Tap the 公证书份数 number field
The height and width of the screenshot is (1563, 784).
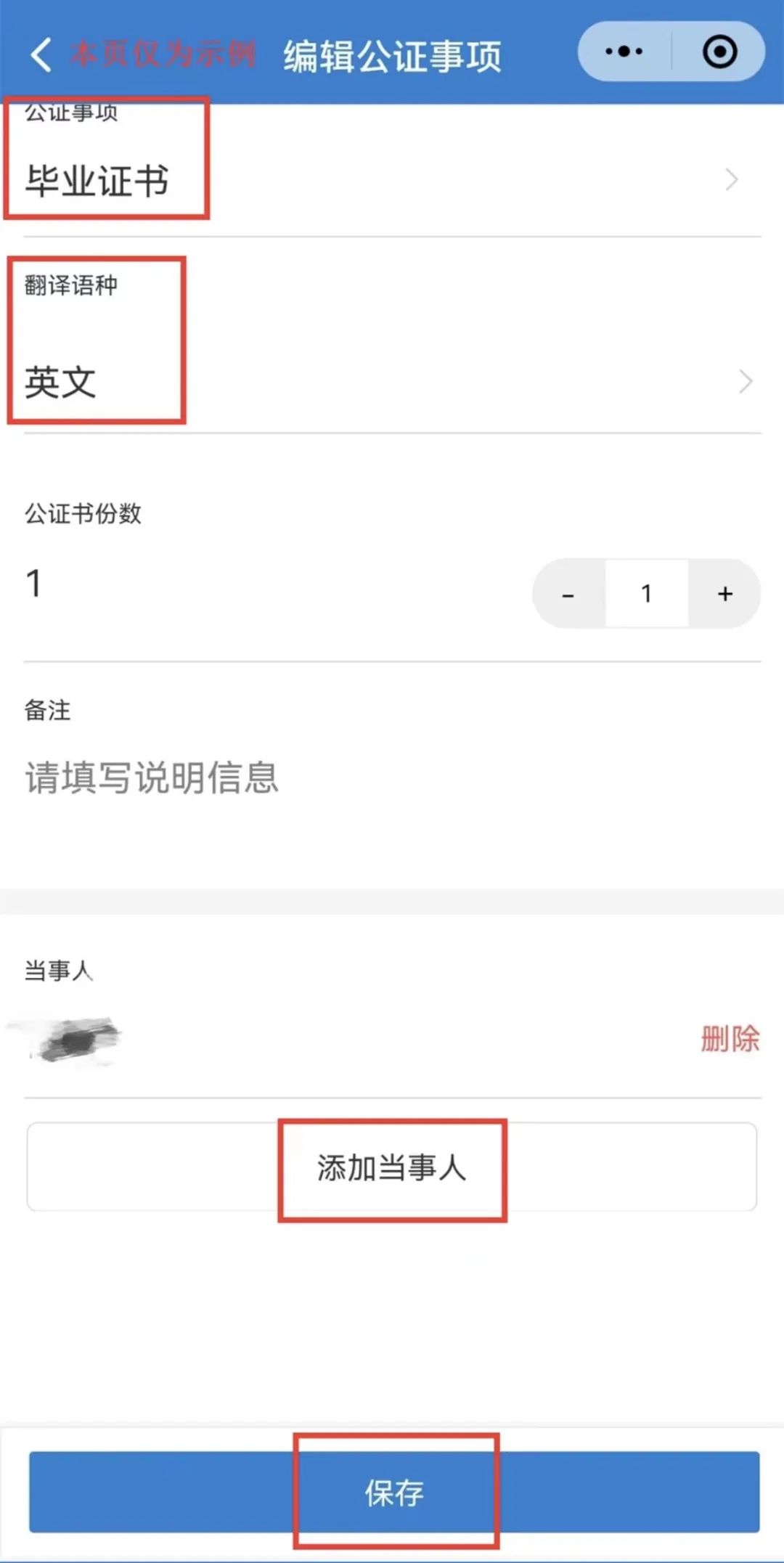coord(646,594)
